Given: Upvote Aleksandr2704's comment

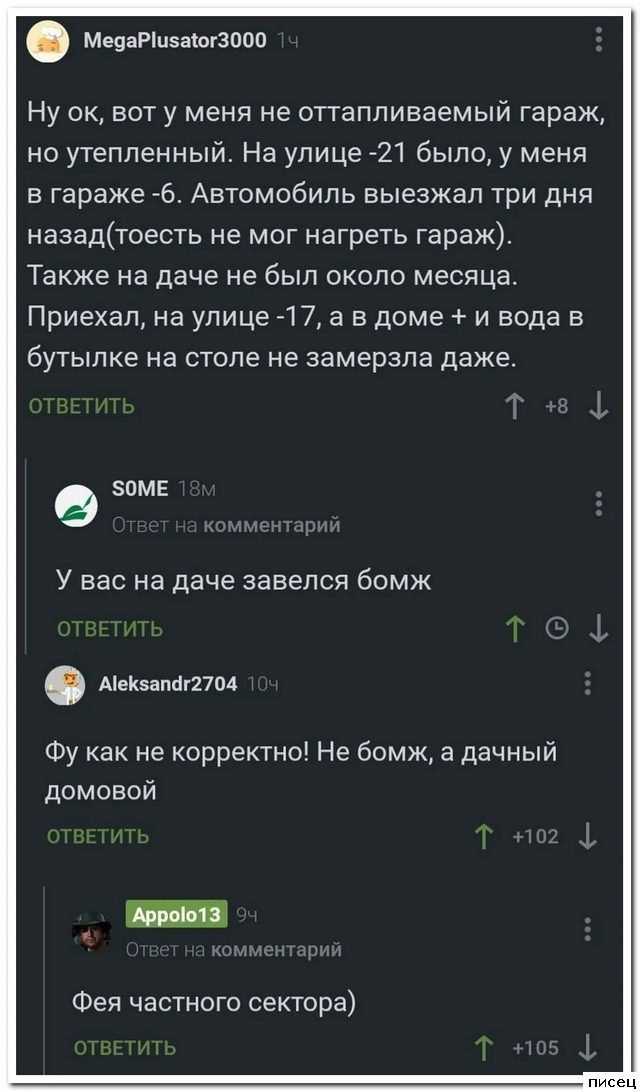Looking at the screenshot, I should [485, 836].
